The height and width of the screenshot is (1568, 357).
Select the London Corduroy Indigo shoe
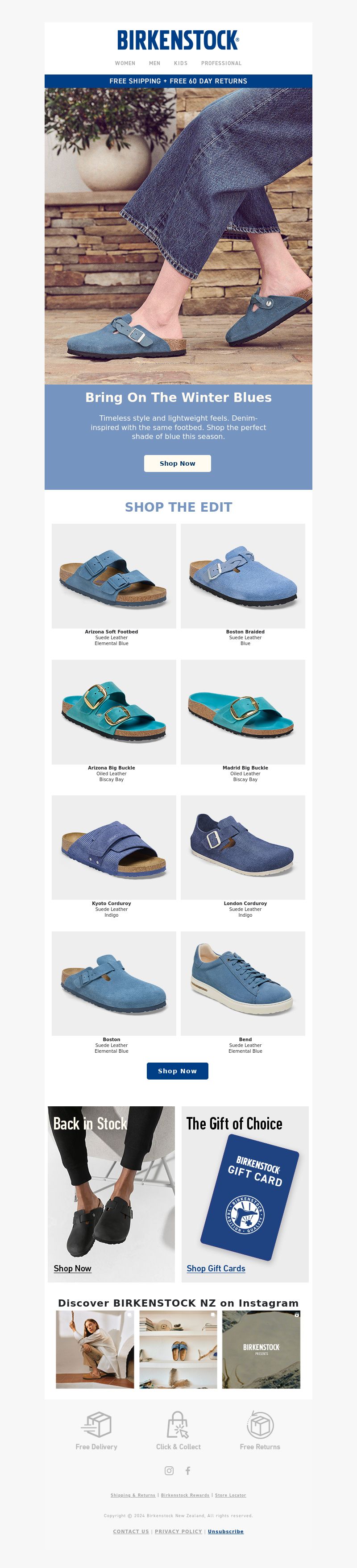point(242,848)
